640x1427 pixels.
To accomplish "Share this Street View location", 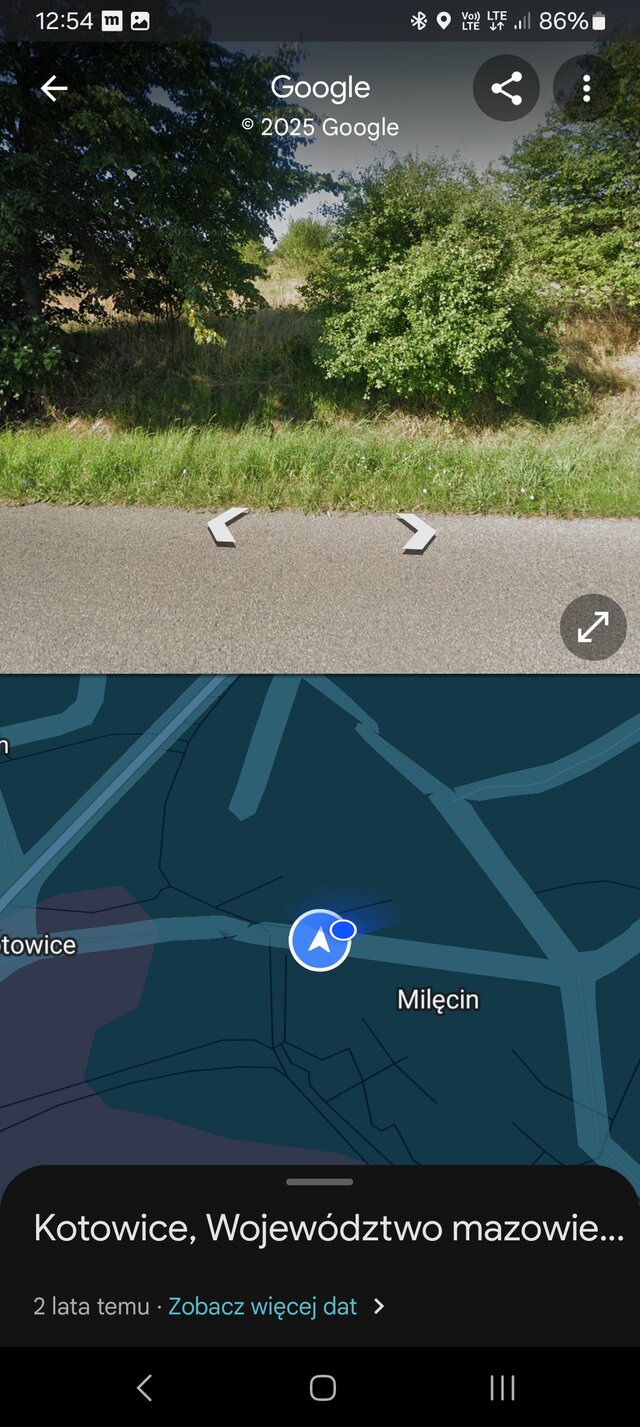I will [506, 88].
